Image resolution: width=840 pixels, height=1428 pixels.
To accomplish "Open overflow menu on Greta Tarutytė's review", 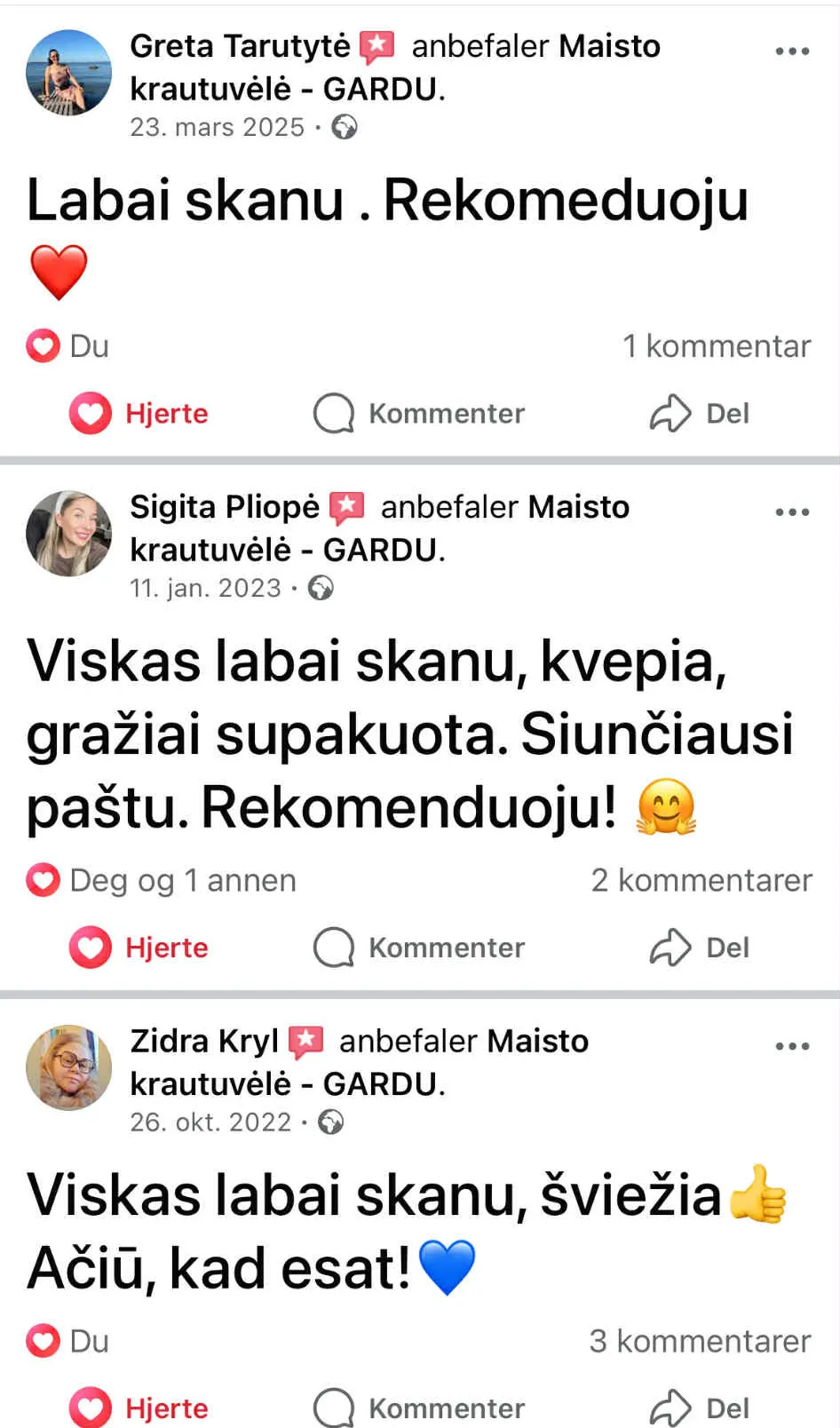I will [x=792, y=52].
